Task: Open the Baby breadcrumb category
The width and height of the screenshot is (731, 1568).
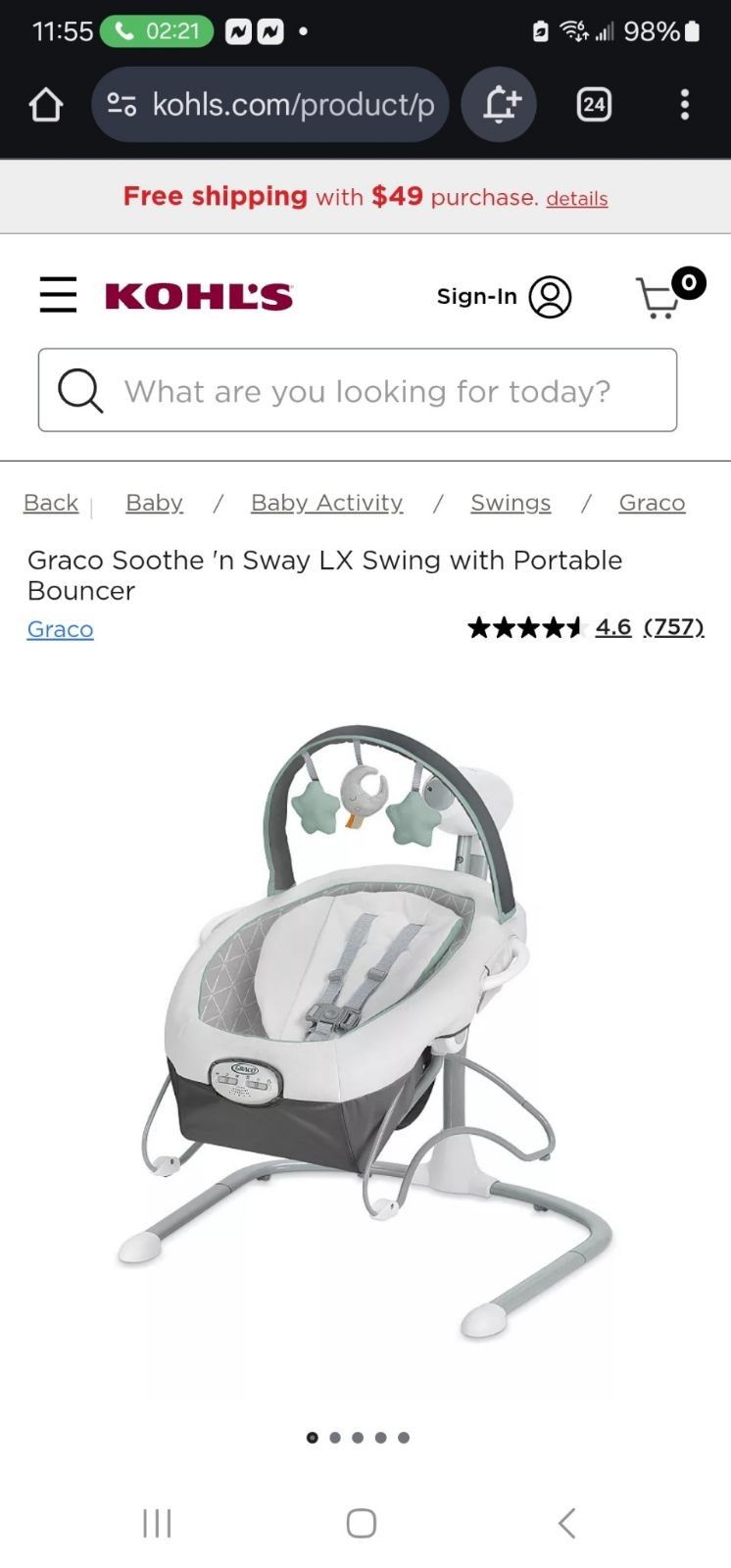Action: tap(154, 503)
